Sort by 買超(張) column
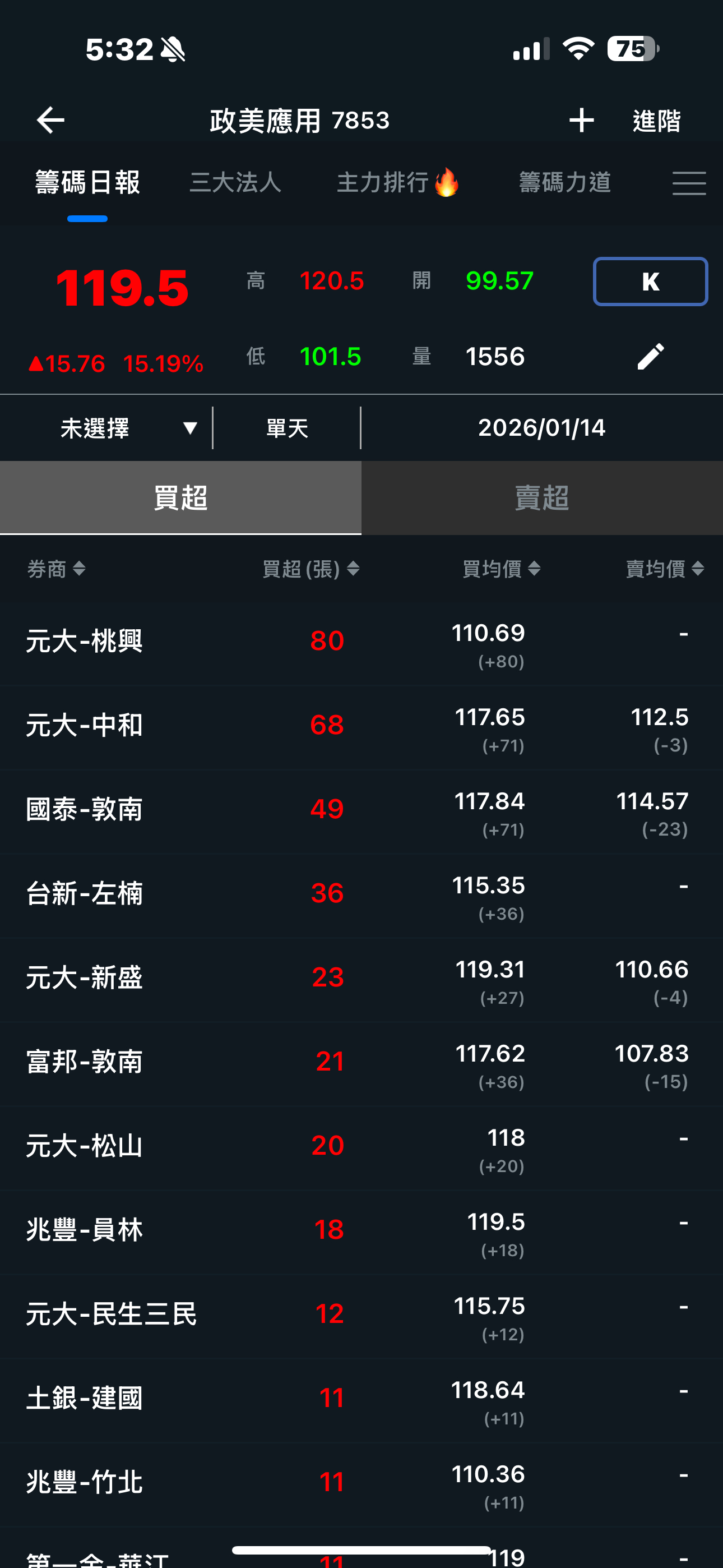Screen dimensions: 723x1568 coord(311,569)
